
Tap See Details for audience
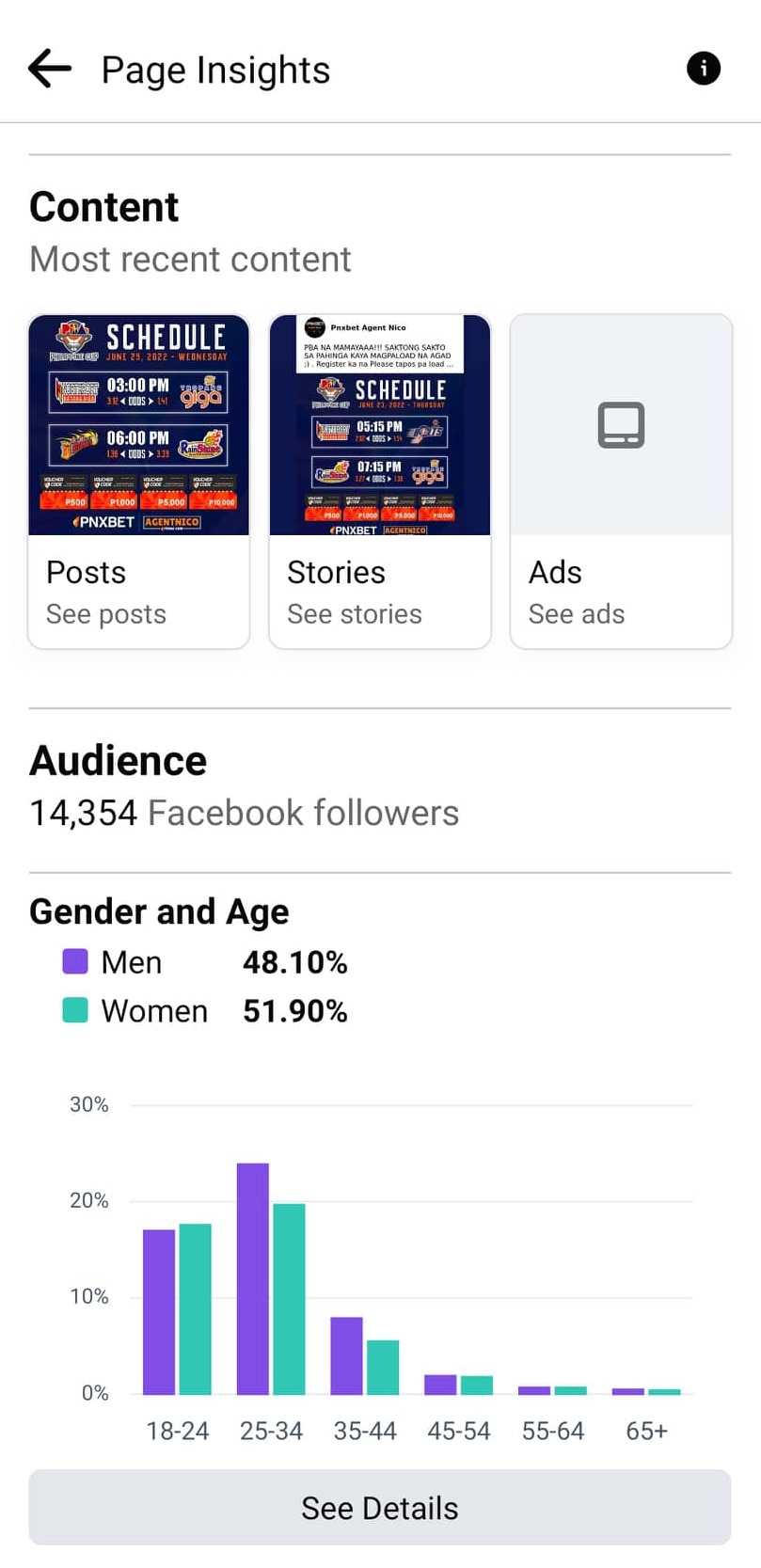(x=380, y=1508)
